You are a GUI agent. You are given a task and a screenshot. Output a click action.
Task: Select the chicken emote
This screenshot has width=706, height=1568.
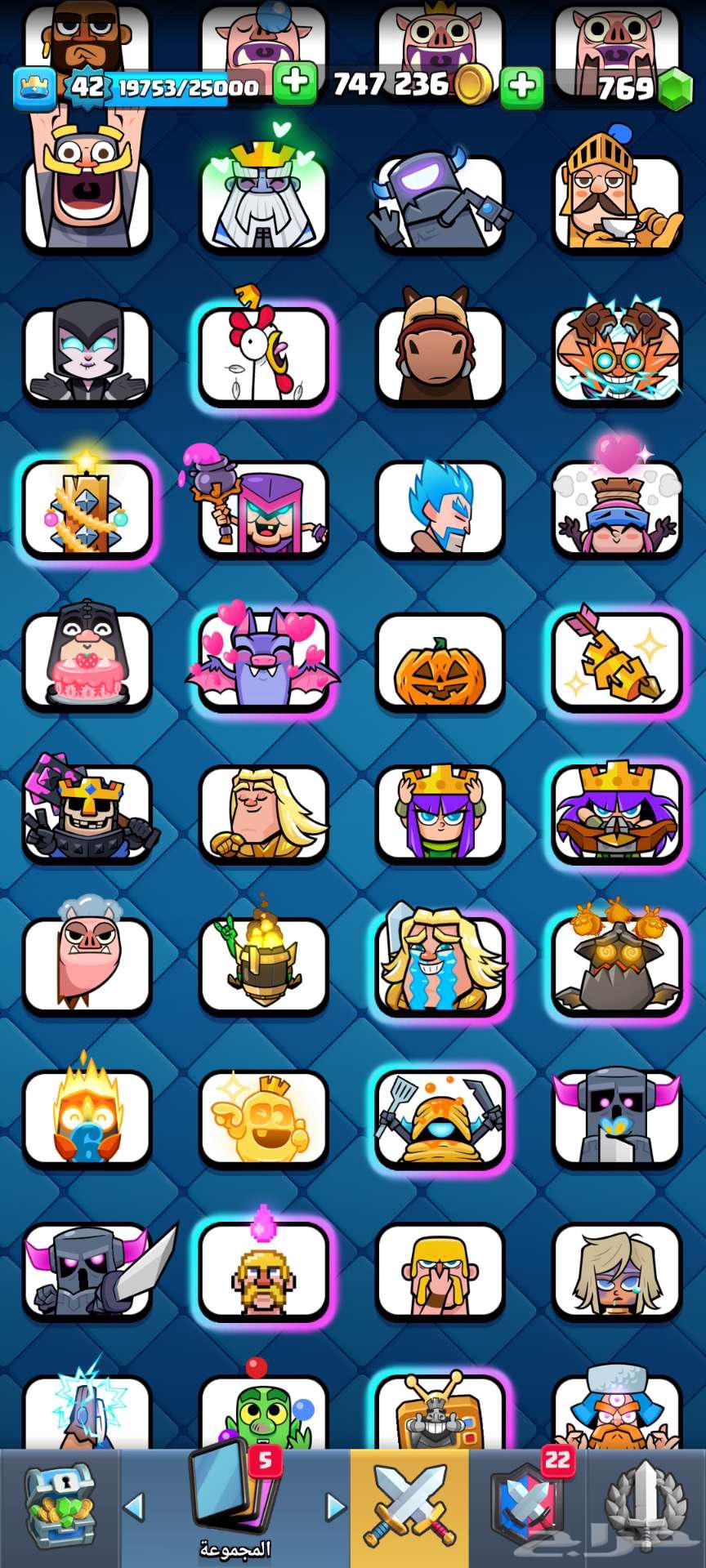(x=263, y=356)
